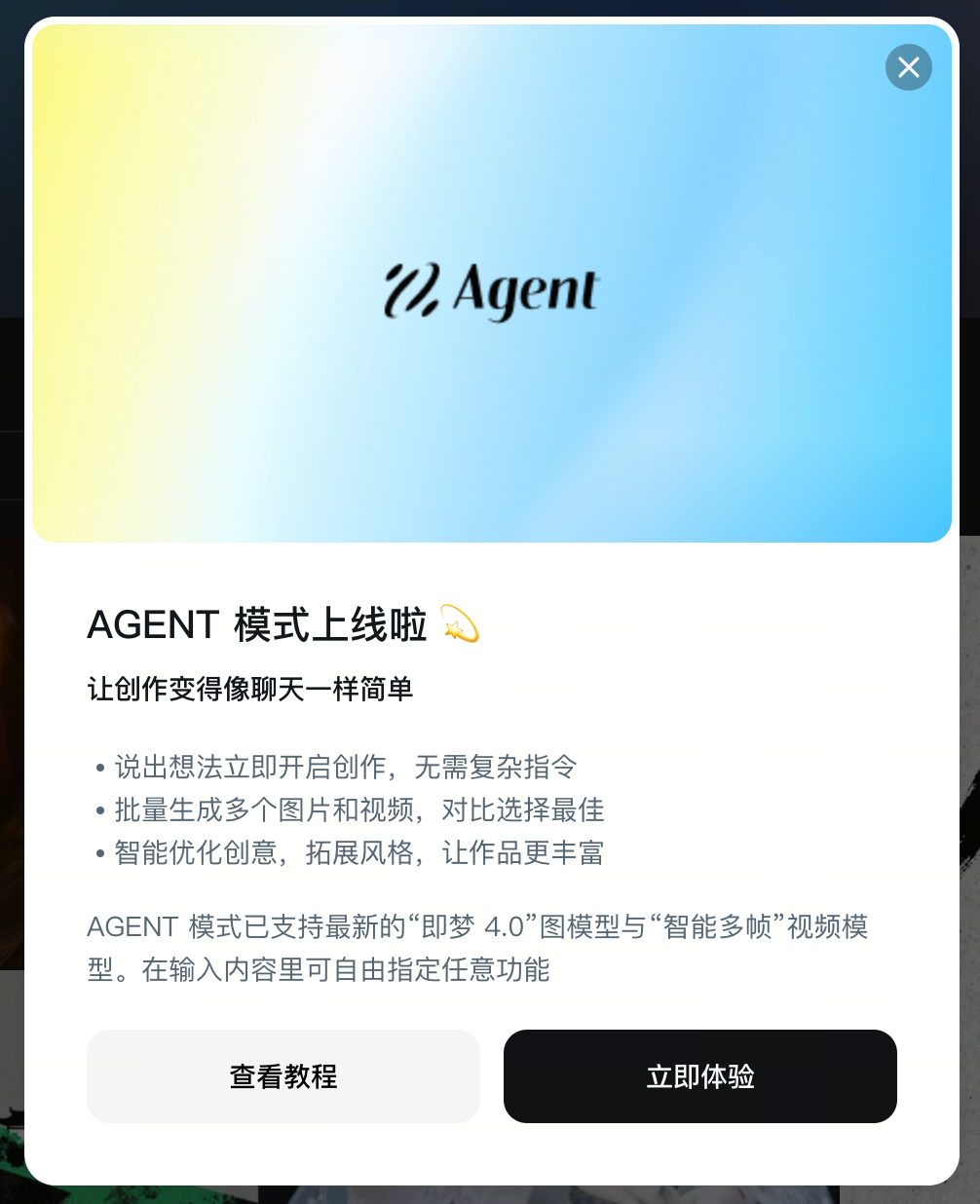The image size is (980, 1204).
Task: Select the AGENT 模式上线啦 heading
Action: [x=255, y=625]
